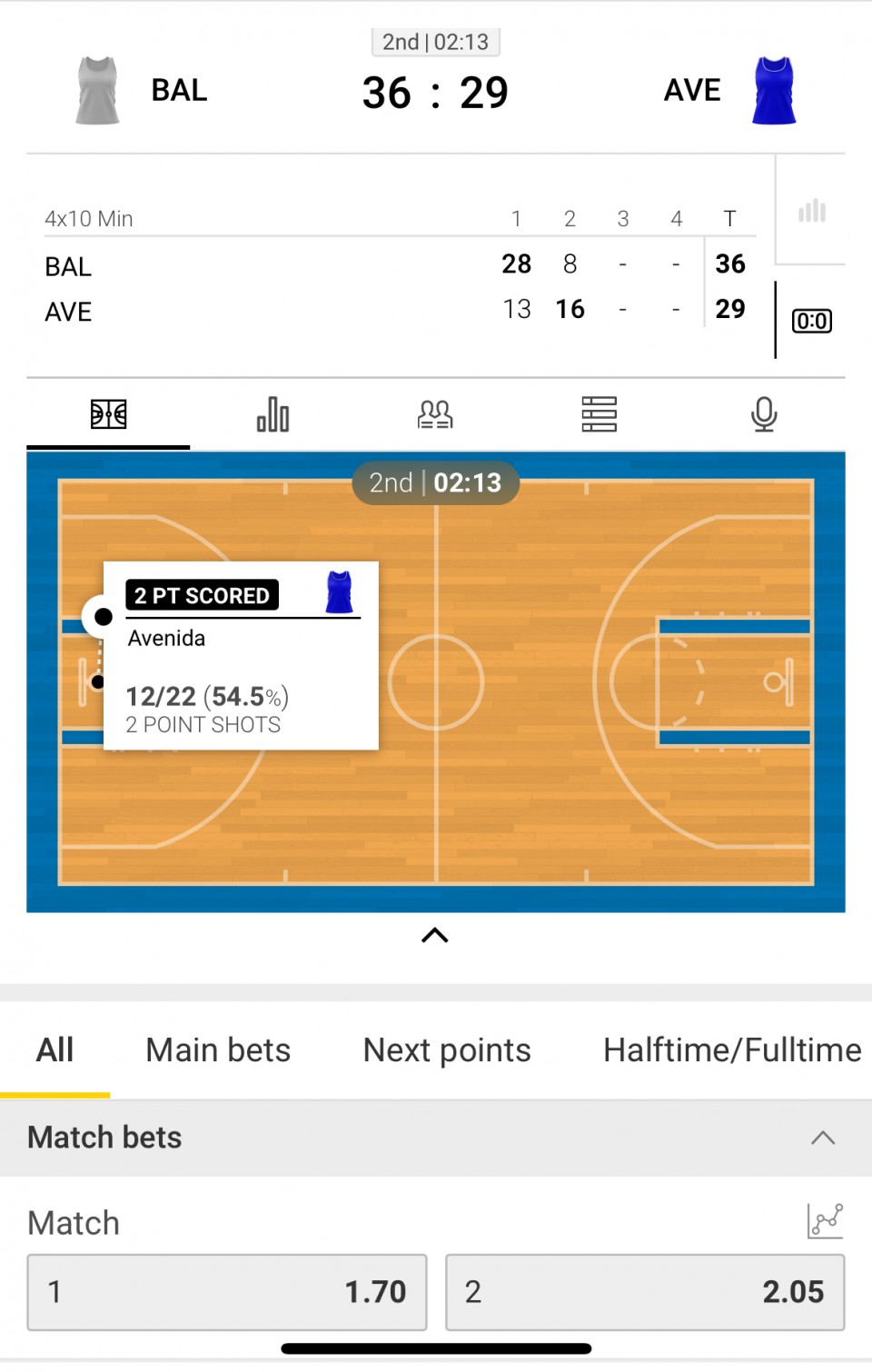Open the bar chart statistics panel icon
872x1372 pixels.
(811, 212)
